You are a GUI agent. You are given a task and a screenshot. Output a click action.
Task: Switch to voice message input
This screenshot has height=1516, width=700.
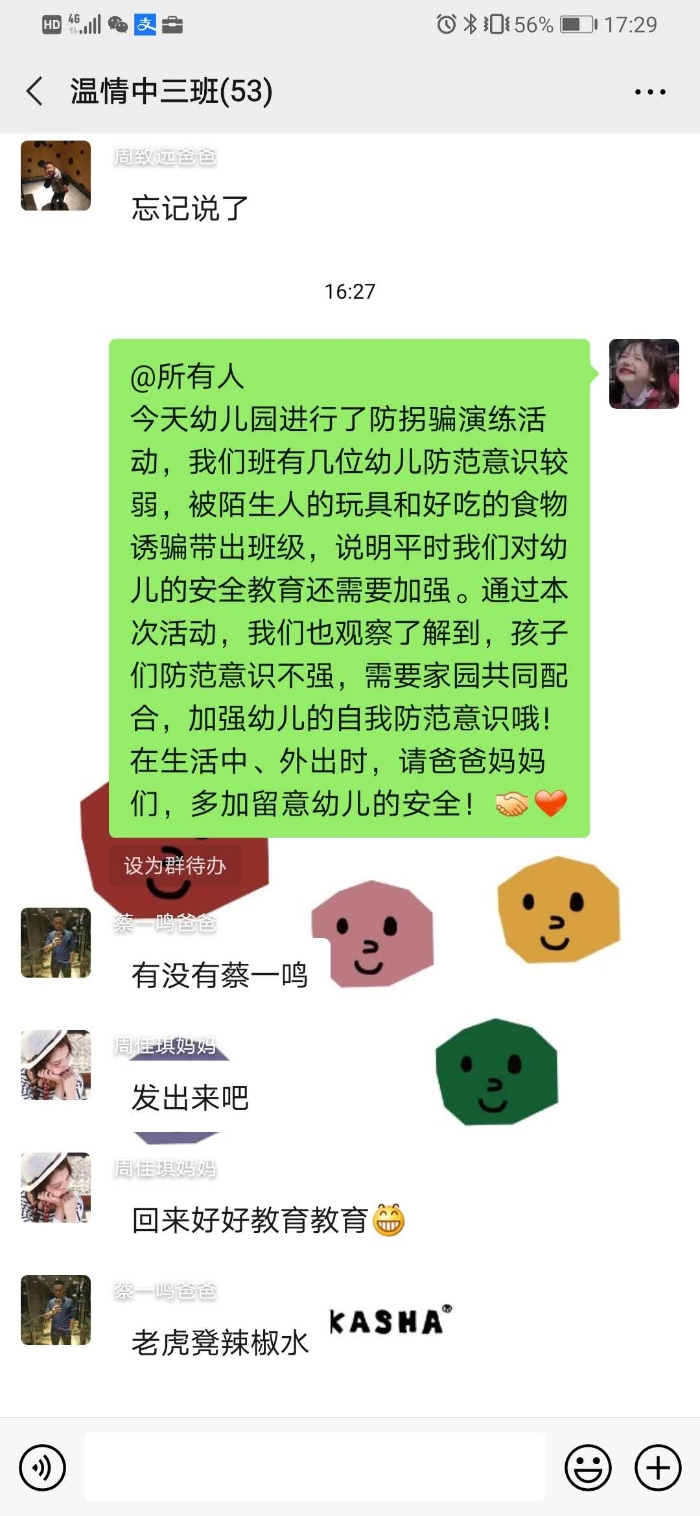point(42,1468)
